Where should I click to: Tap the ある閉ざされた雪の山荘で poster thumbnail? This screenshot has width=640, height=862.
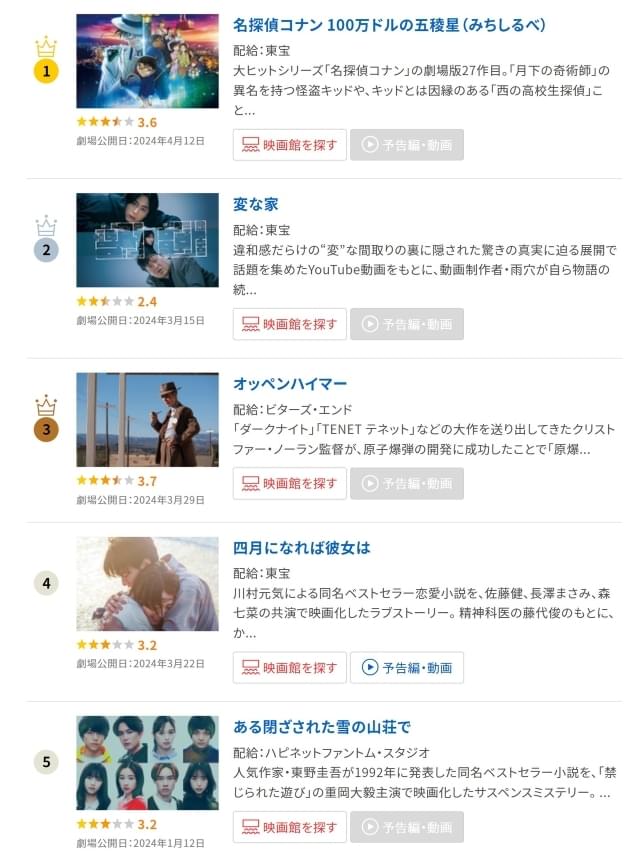(x=147, y=763)
